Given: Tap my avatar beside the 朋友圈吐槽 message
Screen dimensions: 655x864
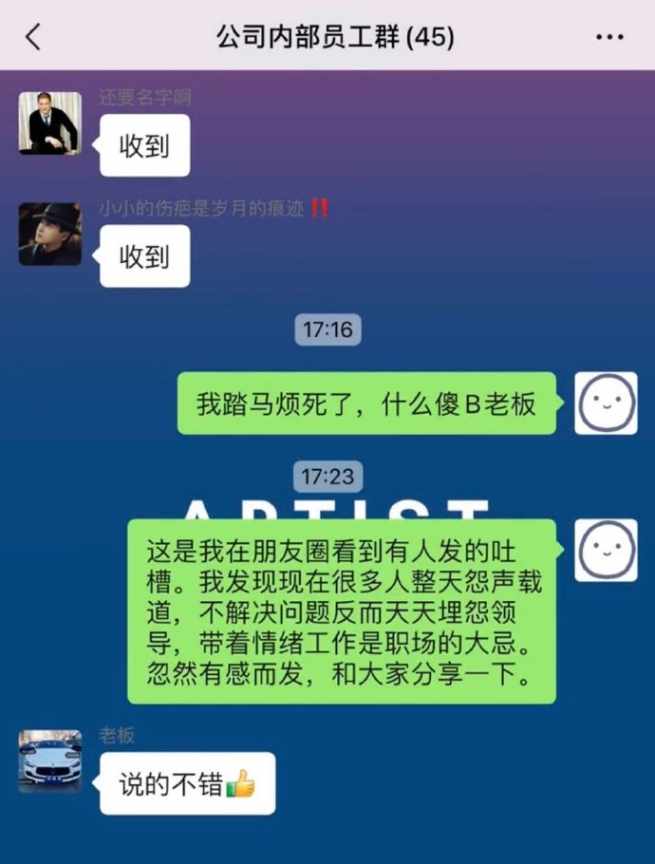Looking at the screenshot, I should [x=605, y=550].
